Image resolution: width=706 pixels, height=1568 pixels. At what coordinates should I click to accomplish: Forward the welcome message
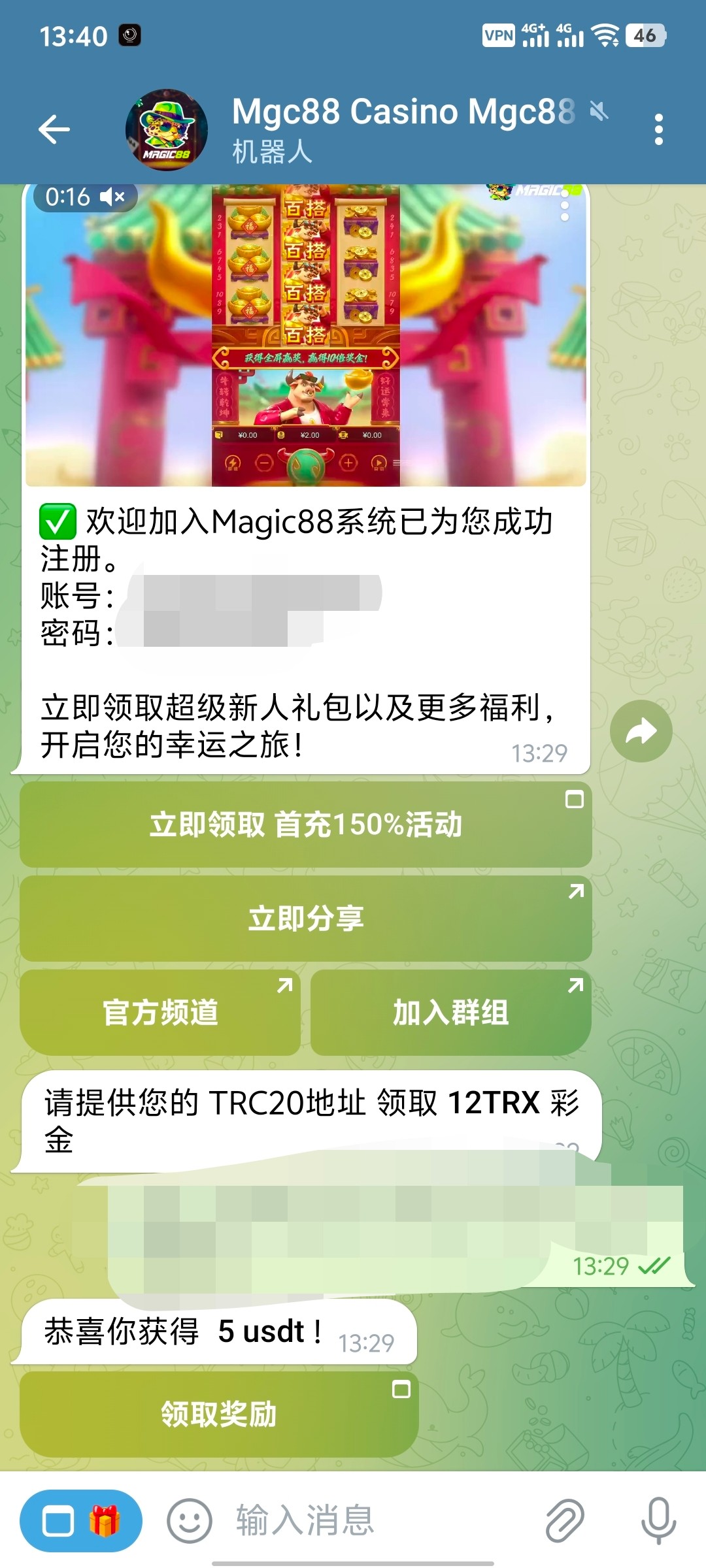pyautogui.click(x=641, y=731)
